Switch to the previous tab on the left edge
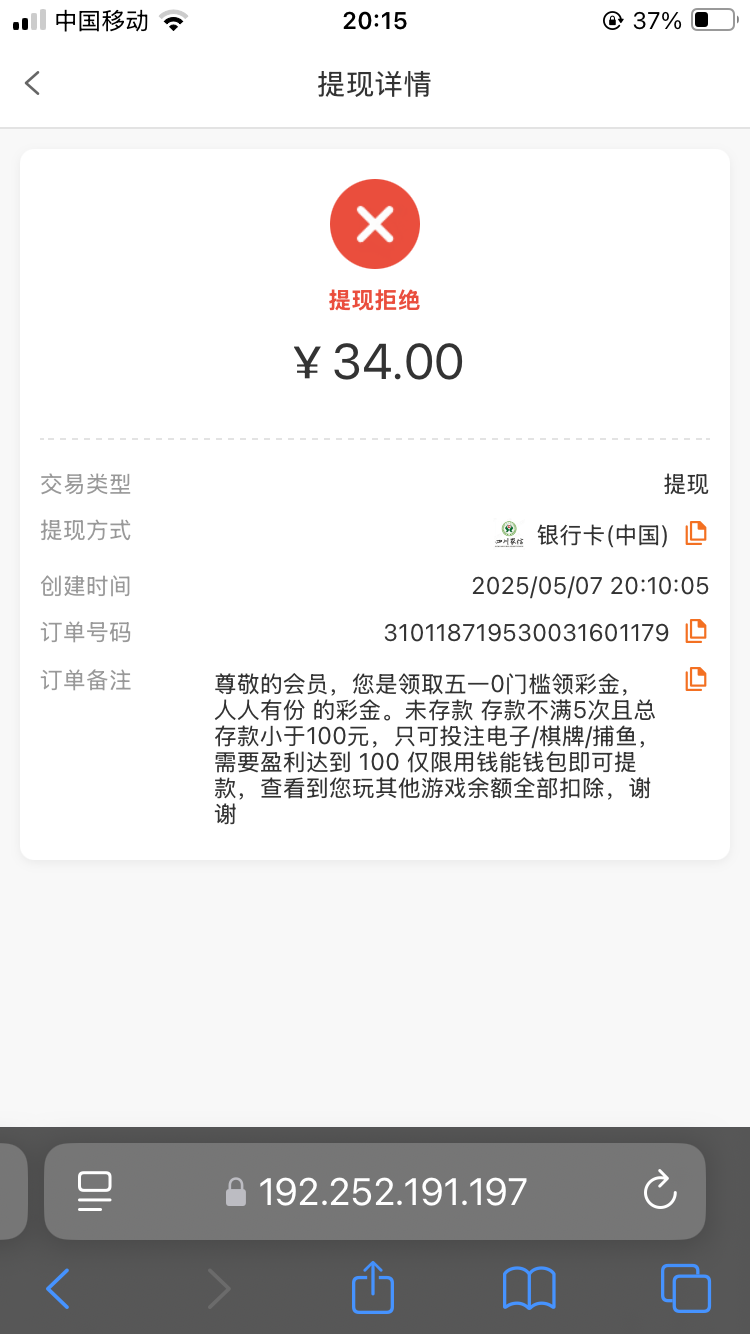Screen dimensions: 750x1334 pos(10,1191)
